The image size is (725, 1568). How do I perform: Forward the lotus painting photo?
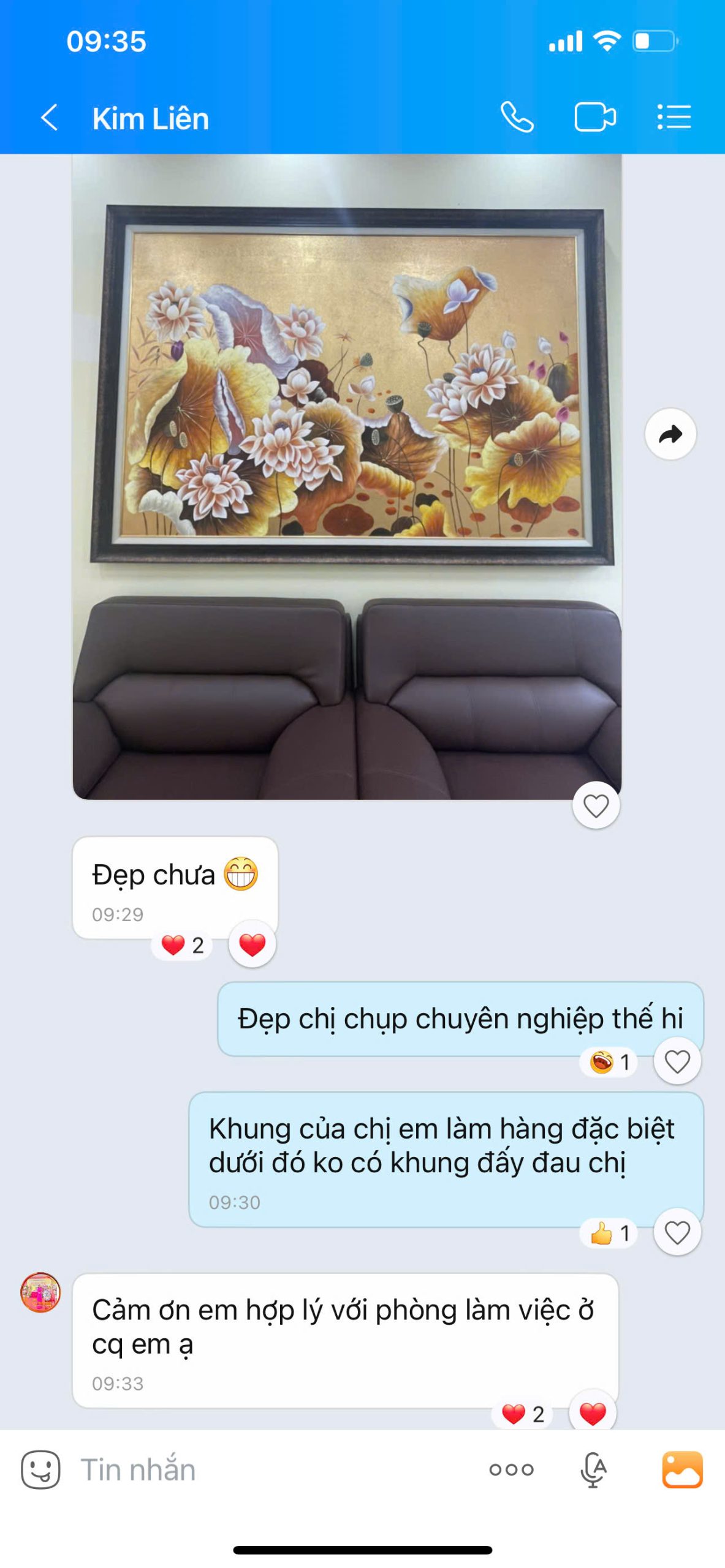click(670, 434)
